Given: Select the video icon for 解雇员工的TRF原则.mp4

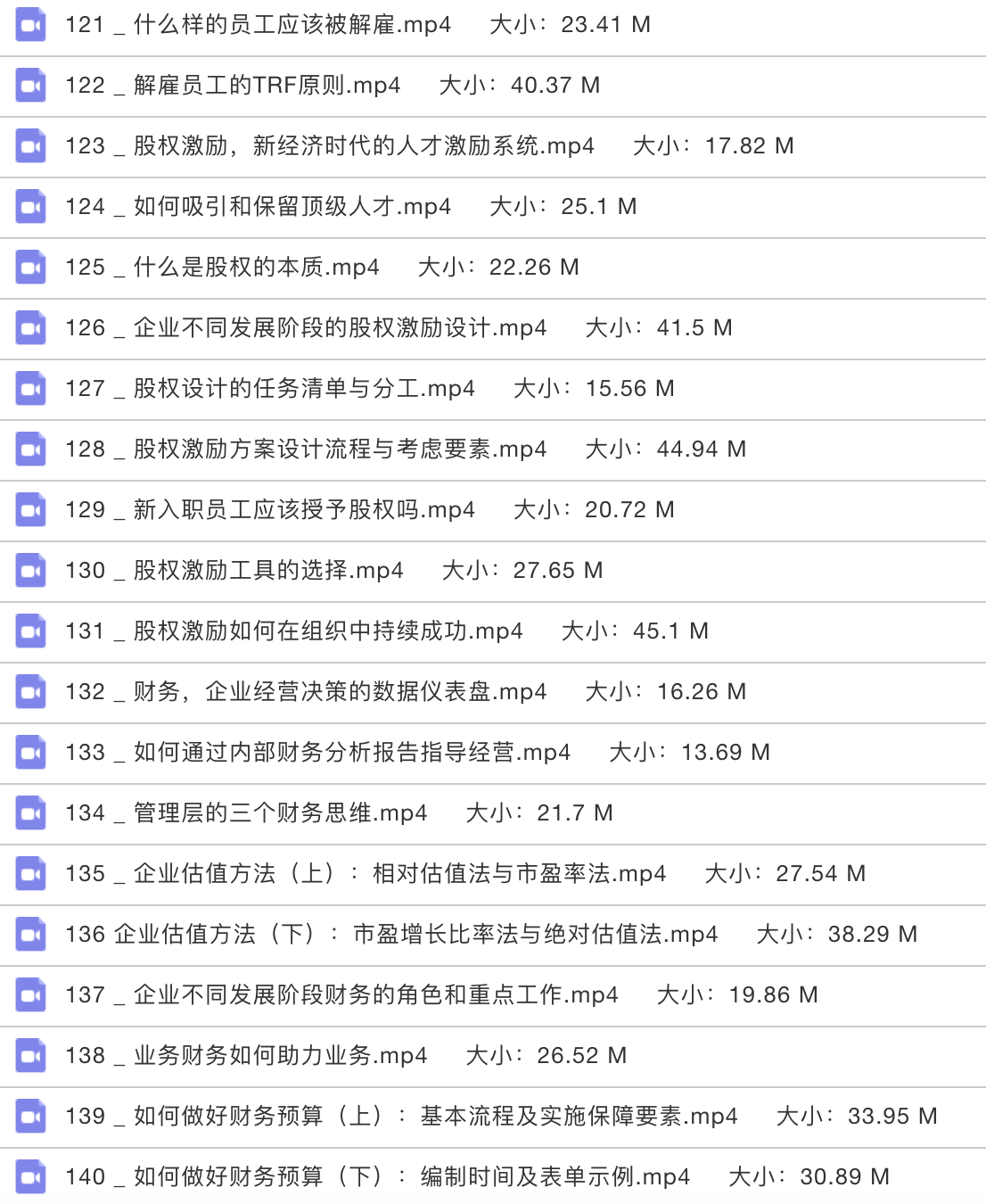Looking at the screenshot, I should coord(30,85).
